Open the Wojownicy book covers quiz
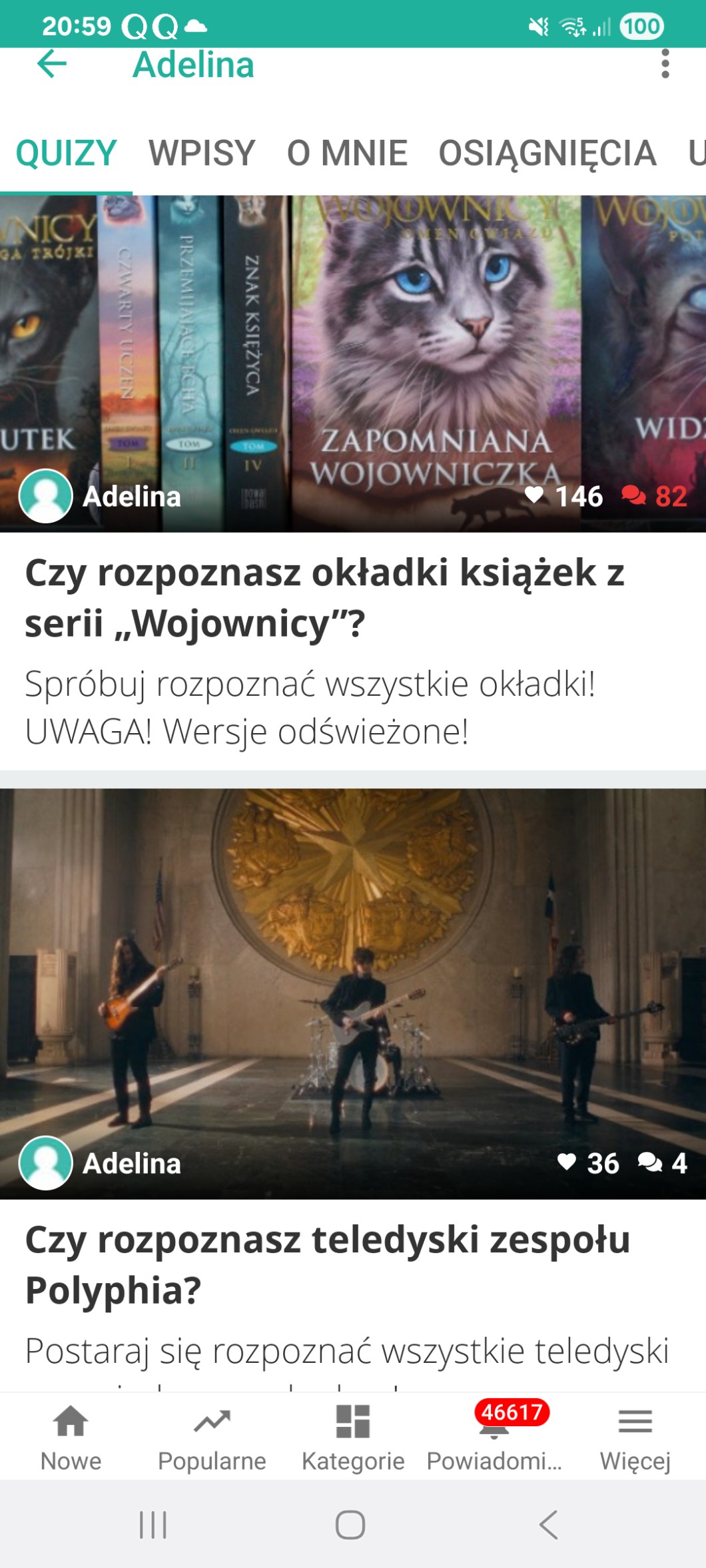Screen dimensions: 706x1568 point(324,597)
